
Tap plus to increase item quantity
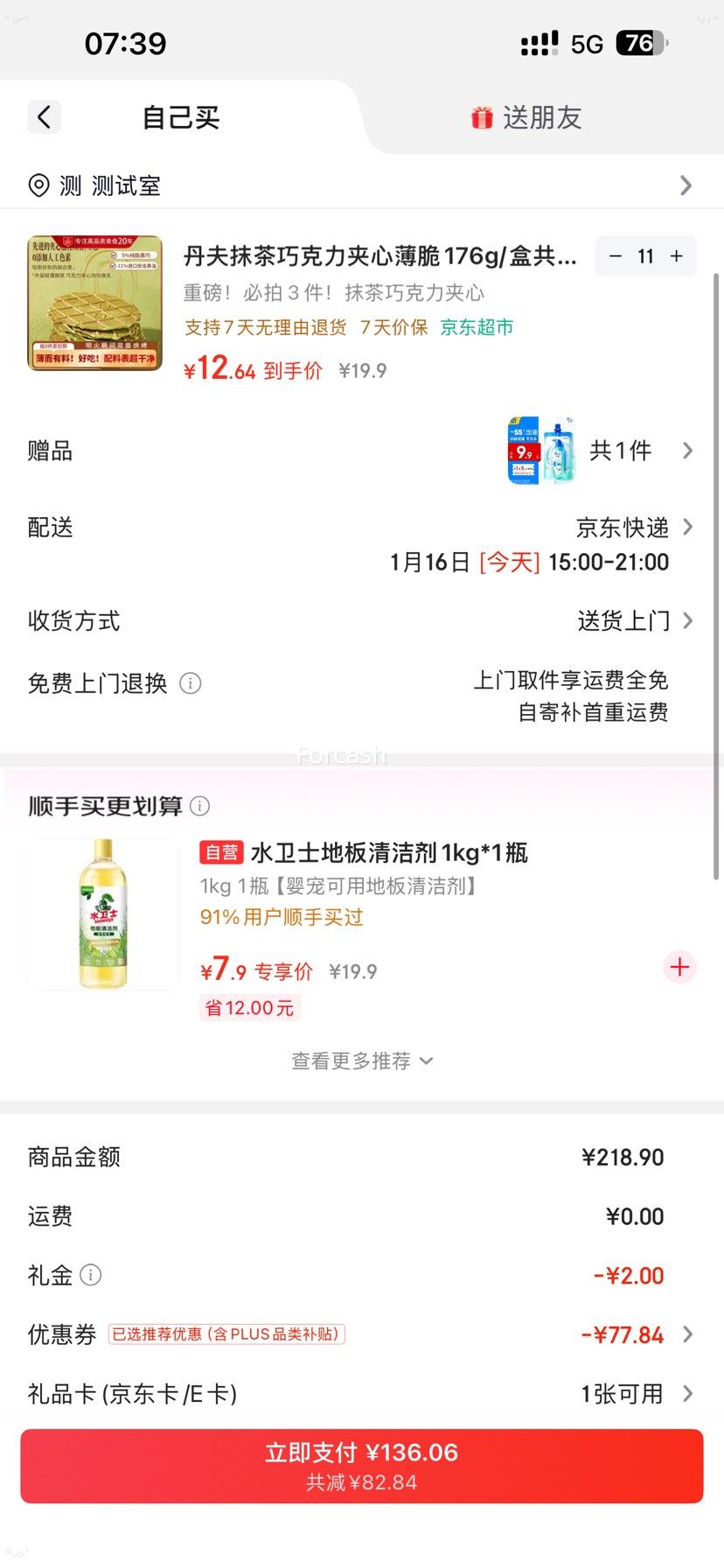pos(675,255)
